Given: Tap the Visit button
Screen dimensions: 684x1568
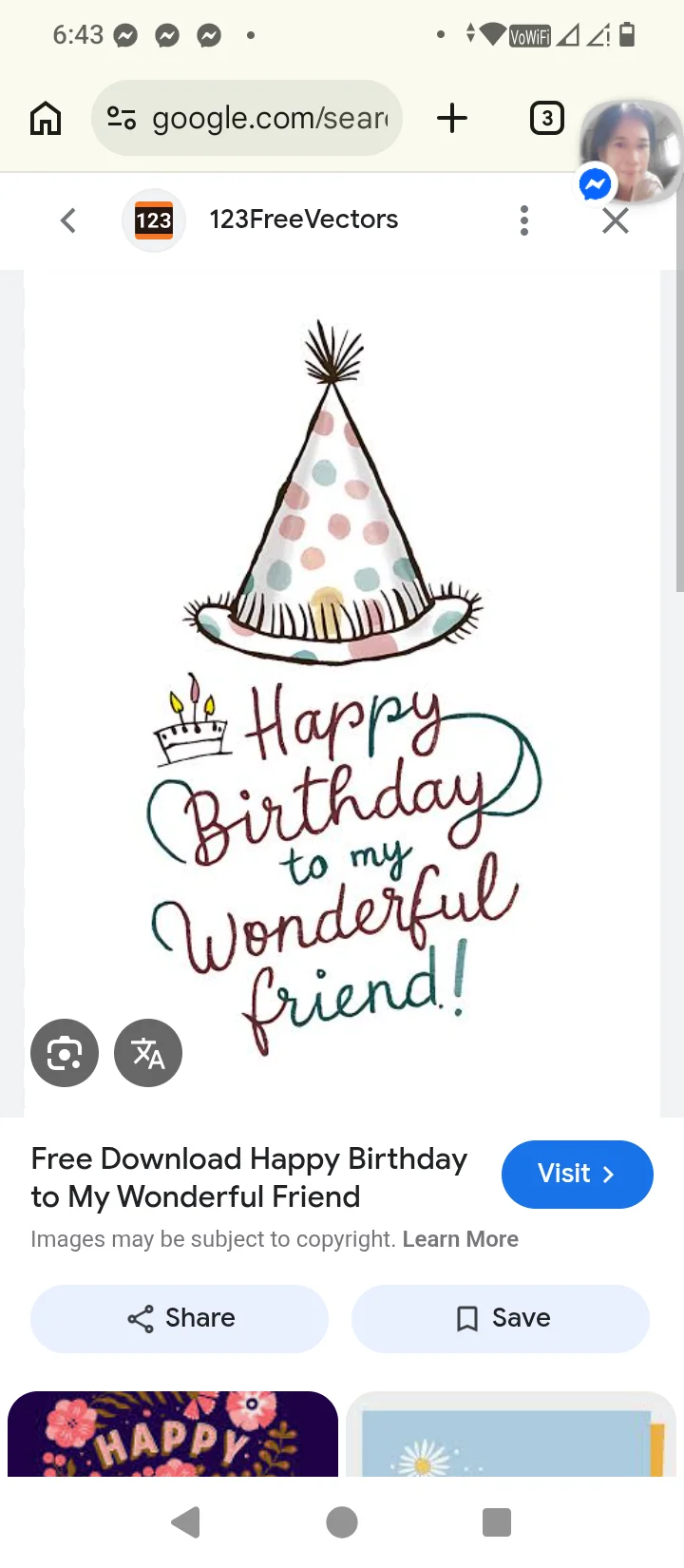Looking at the screenshot, I should click(577, 1174).
